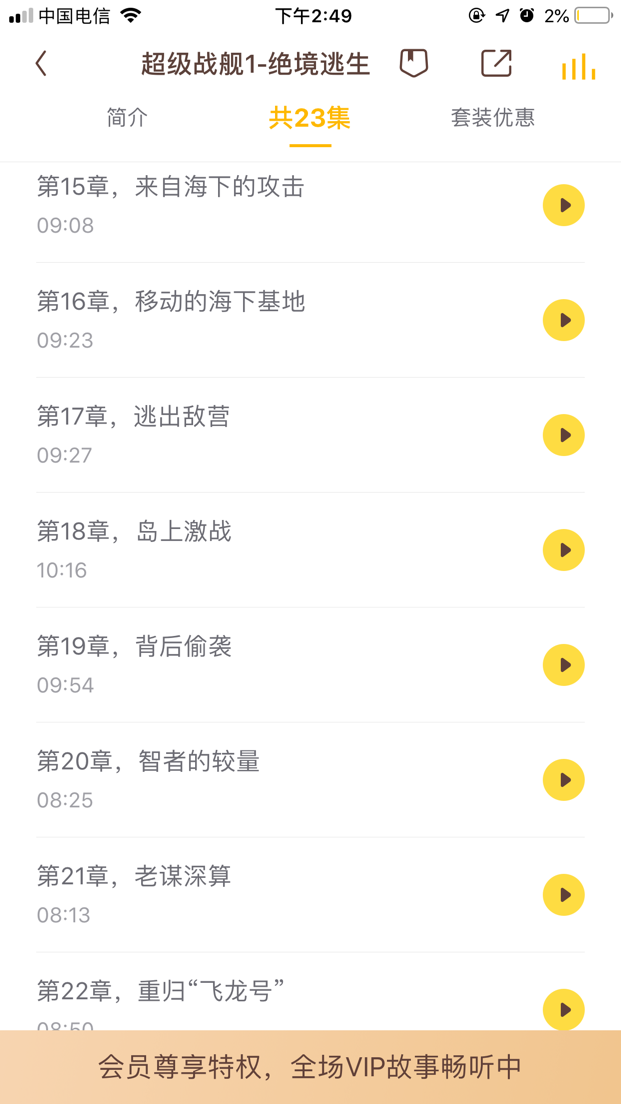Screen dimensions: 621x1104
Task: Start playing 第17章，逃出敌营
Action: [x=564, y=435]
